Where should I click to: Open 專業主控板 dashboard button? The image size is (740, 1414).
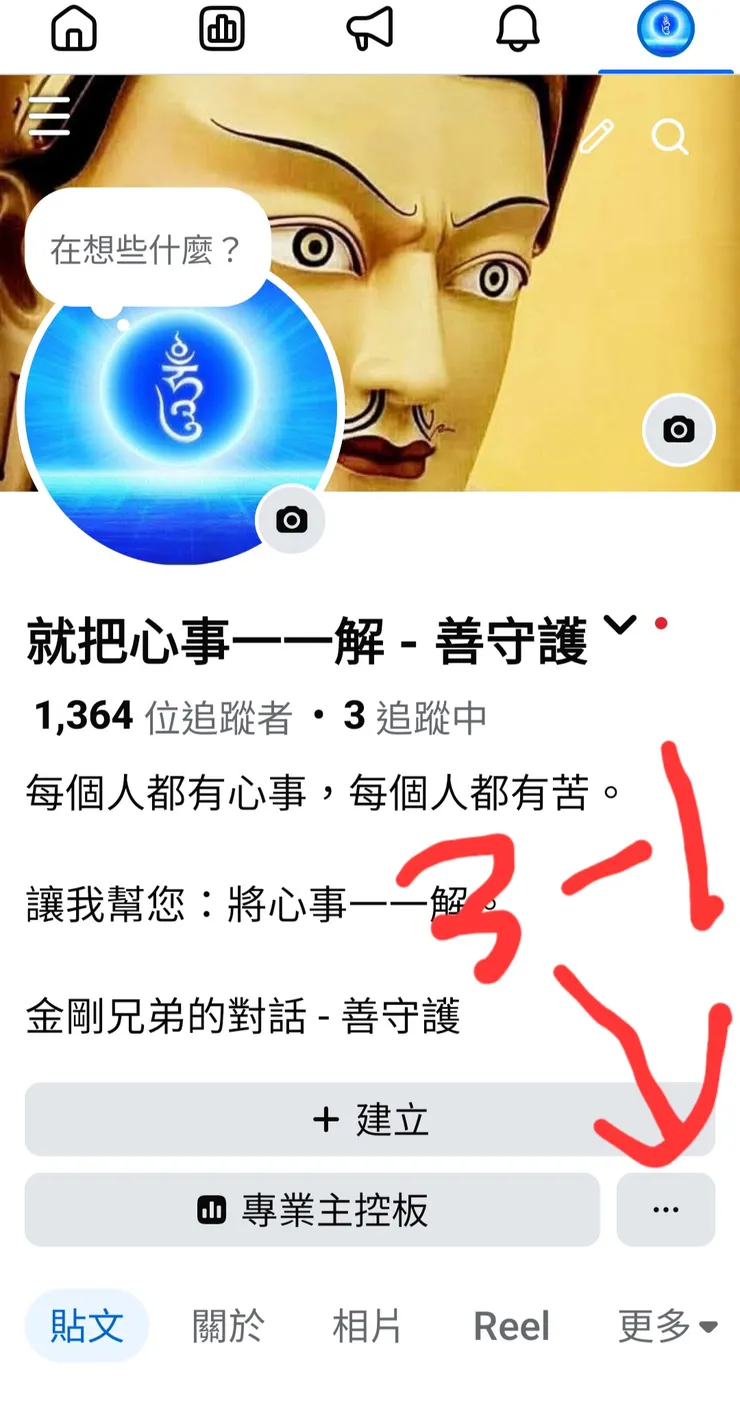[312, 1209]
